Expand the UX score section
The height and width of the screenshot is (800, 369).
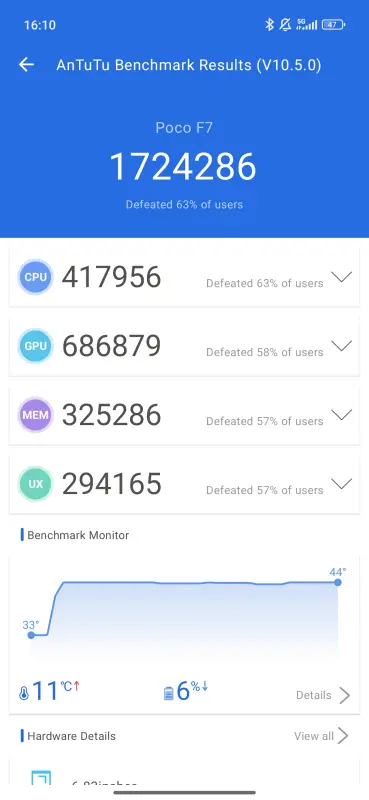click(x=341, y=484)
